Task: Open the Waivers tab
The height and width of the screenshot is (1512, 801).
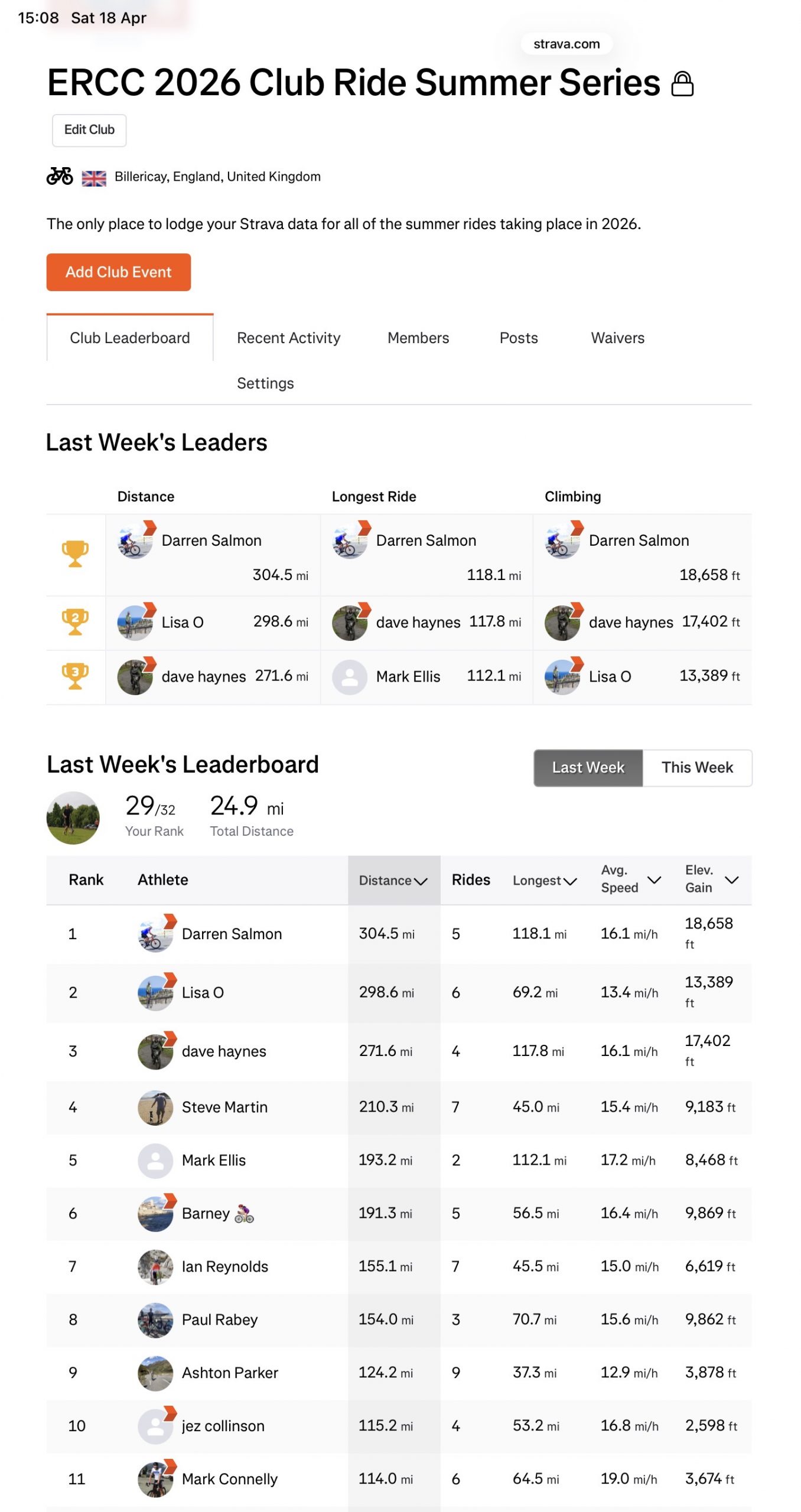Action: point(617,338)
